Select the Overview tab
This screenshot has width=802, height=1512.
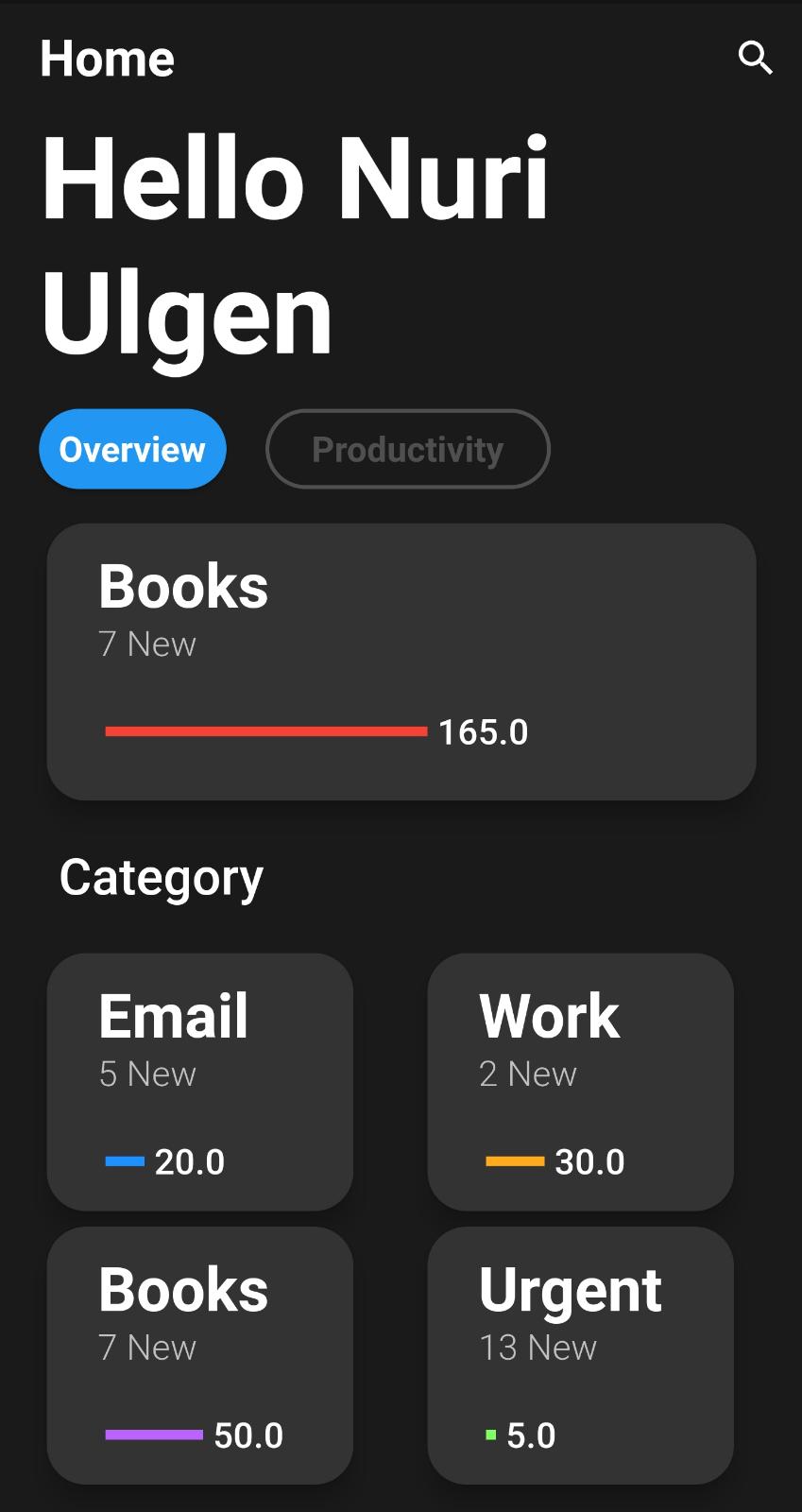coord(132,449)
